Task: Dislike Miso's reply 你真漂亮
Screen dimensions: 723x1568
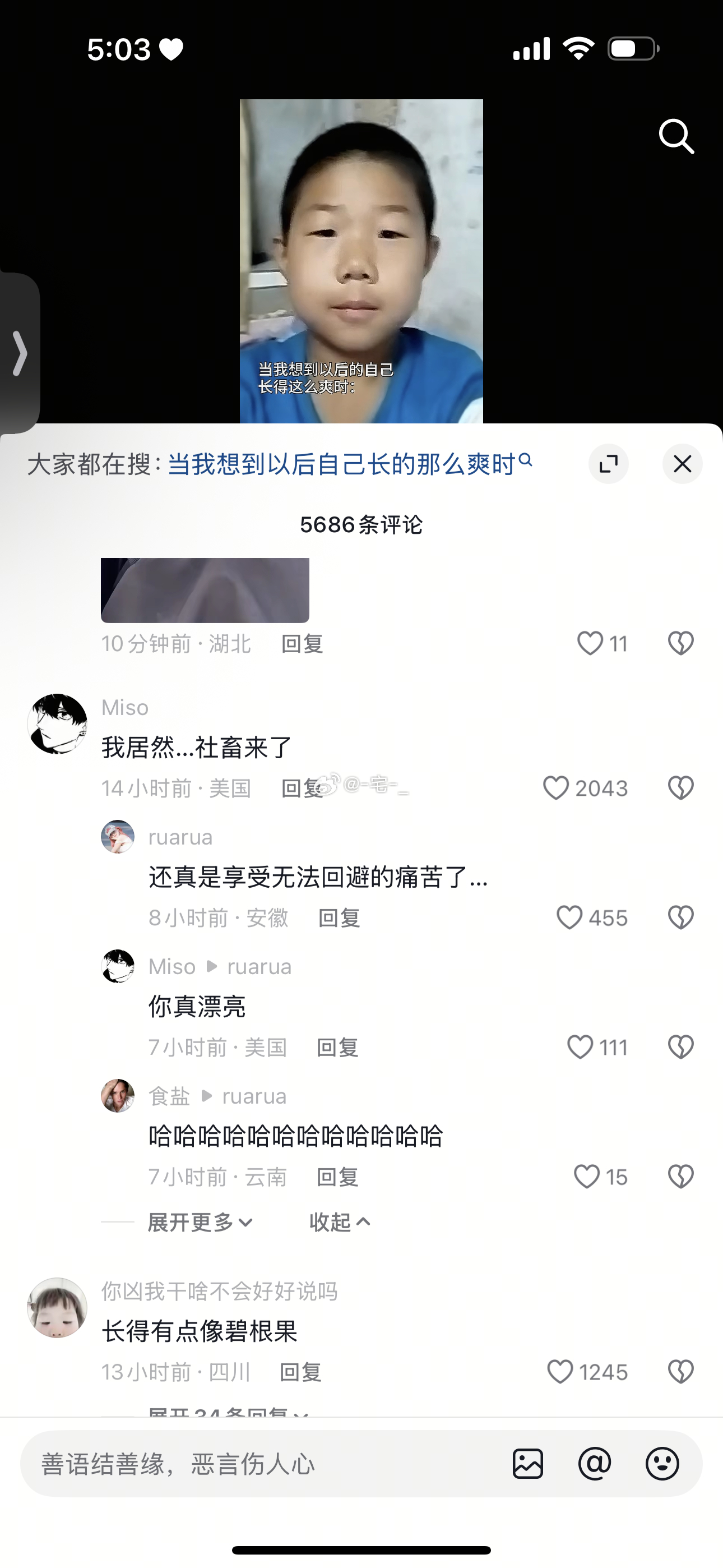Action: click(680, 1047)
